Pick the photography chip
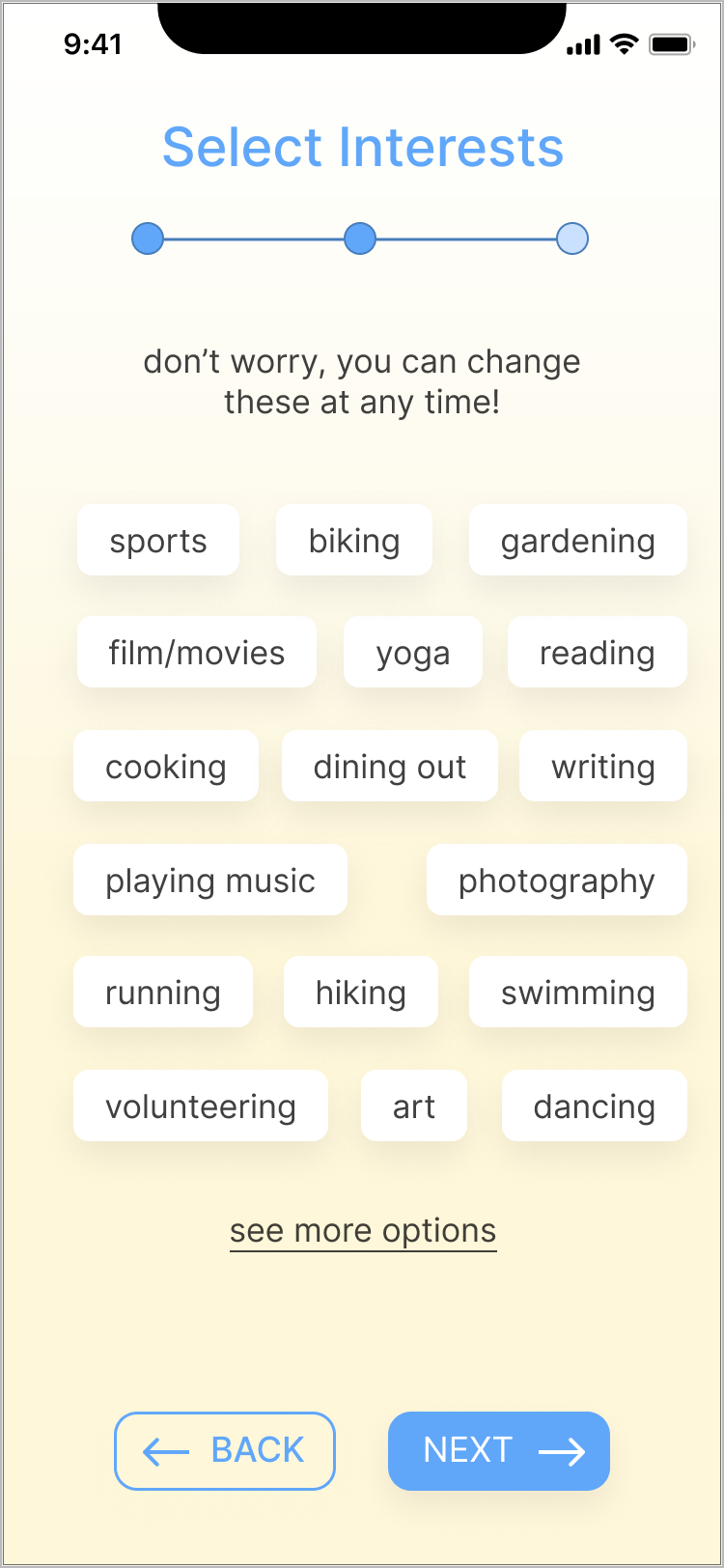724x1568 pixels. click(x=556, y=881)
